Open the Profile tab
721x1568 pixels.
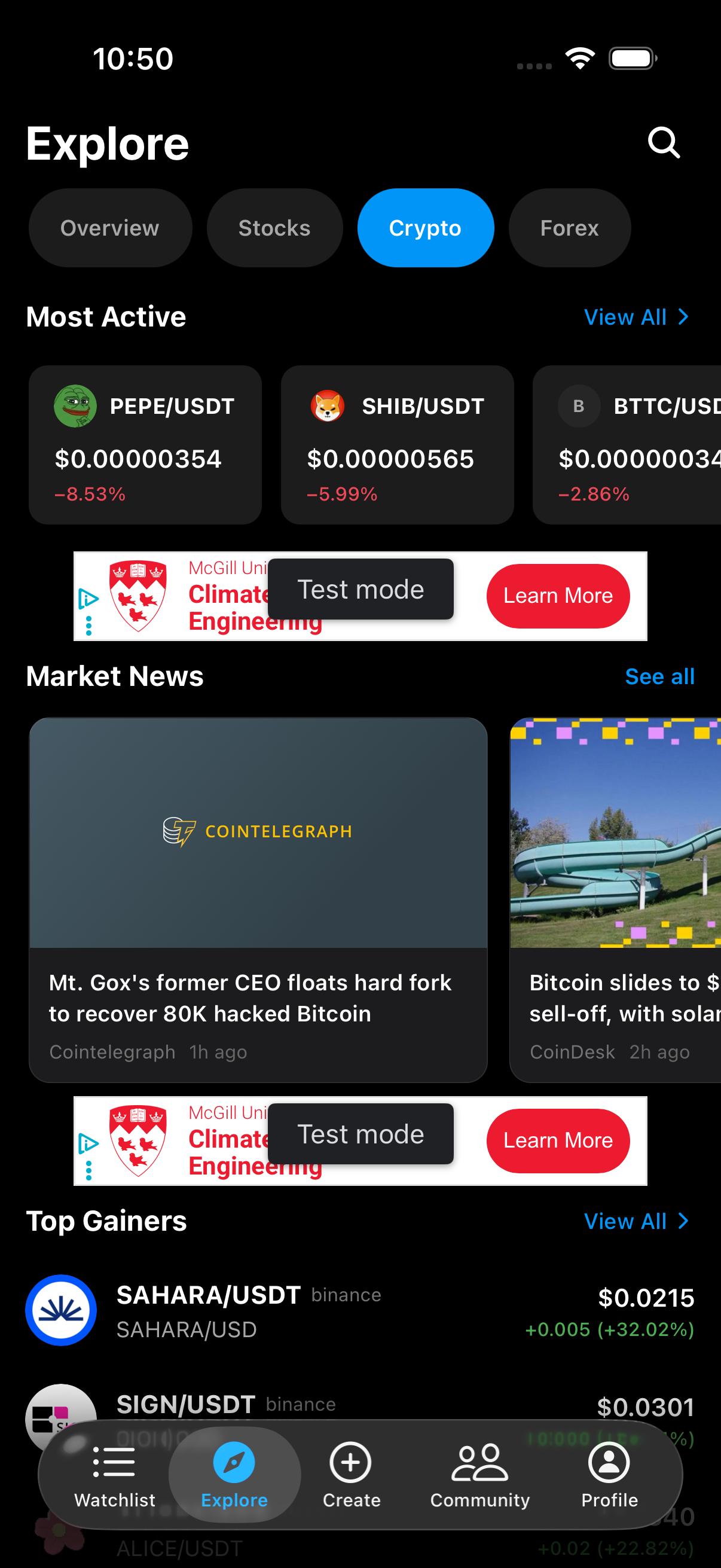tap(609, 1474)
